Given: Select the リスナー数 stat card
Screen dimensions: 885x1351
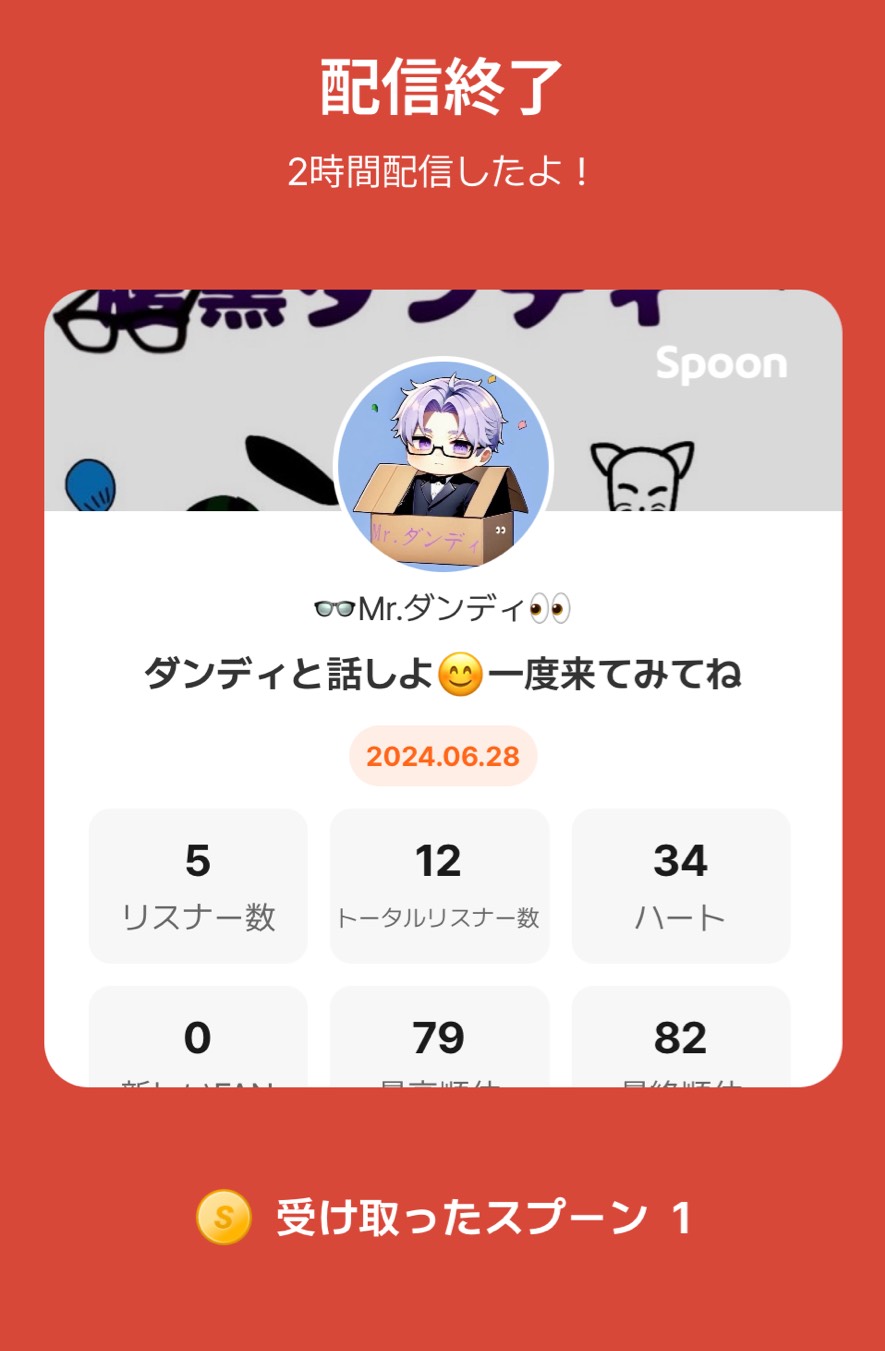Looking at the screenshot, I should (x=197, y=886).
